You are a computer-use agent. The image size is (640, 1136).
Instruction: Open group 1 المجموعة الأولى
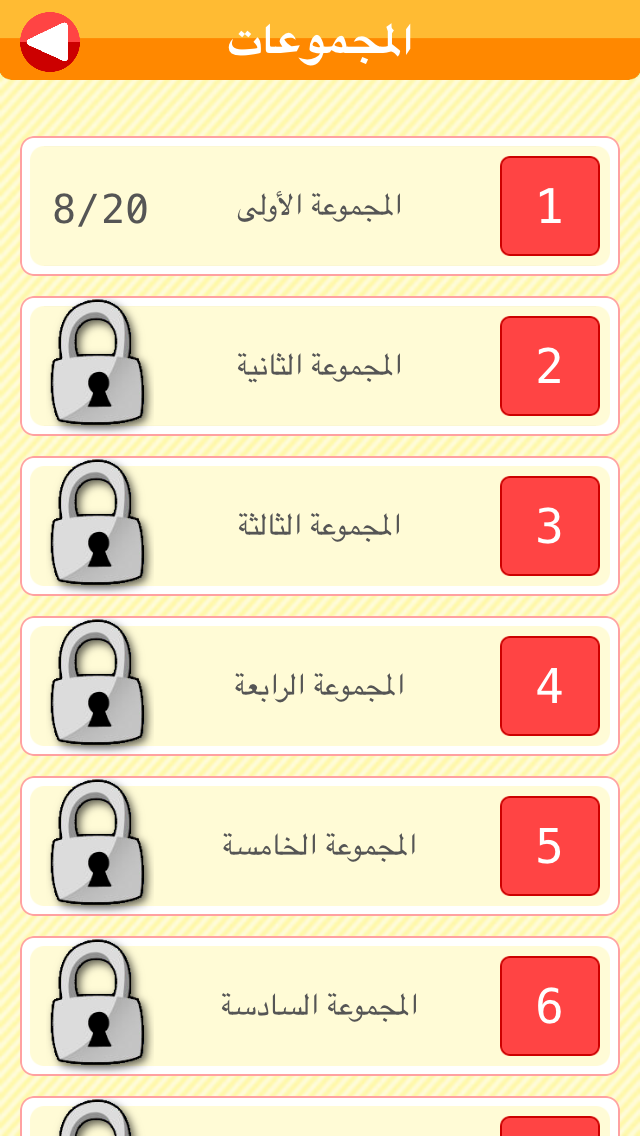coord(320,206)
